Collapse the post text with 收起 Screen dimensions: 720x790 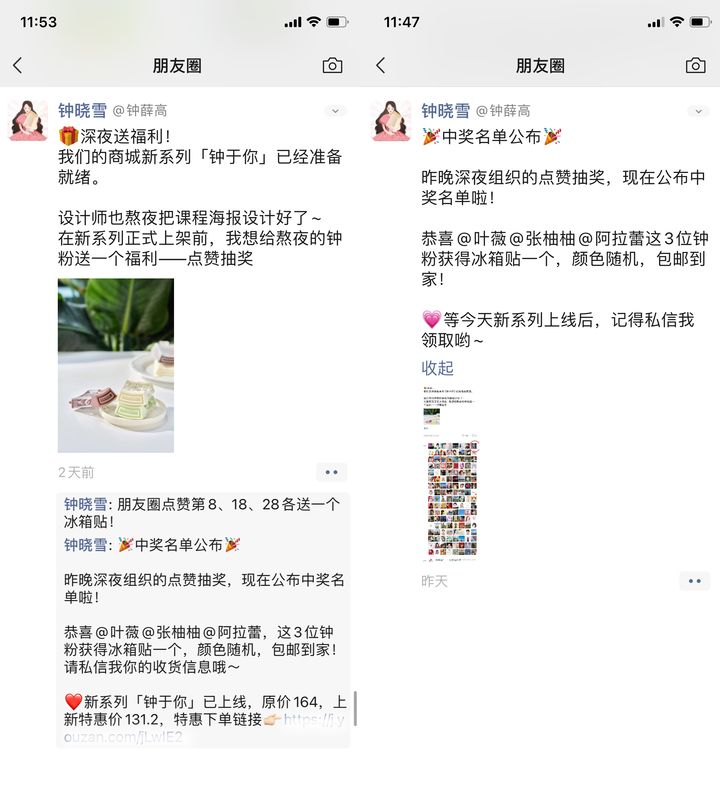437,368
